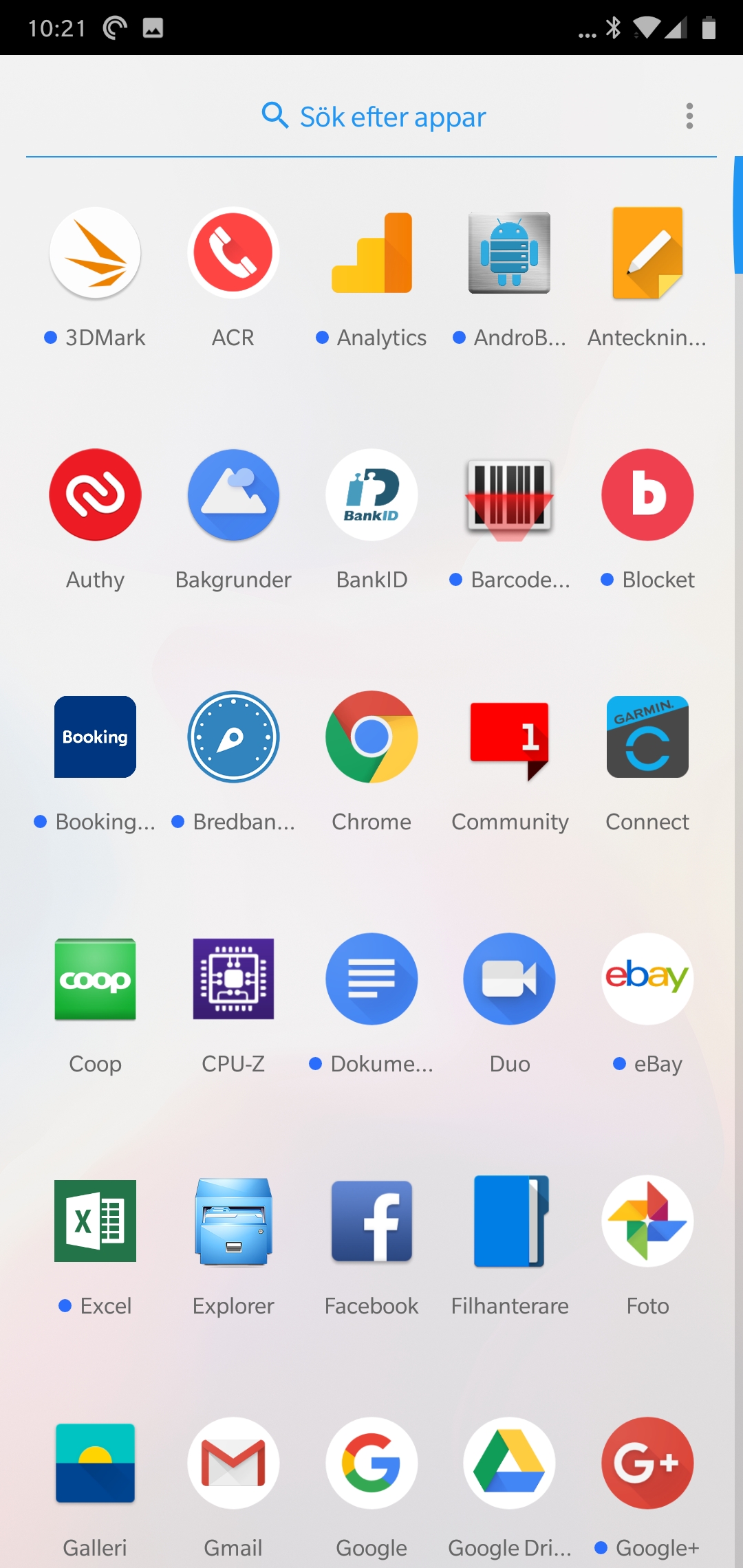The width and height of the screenshot is (743, 1568).
Task: Open the BankID app
Action: (x=371, y=495)
